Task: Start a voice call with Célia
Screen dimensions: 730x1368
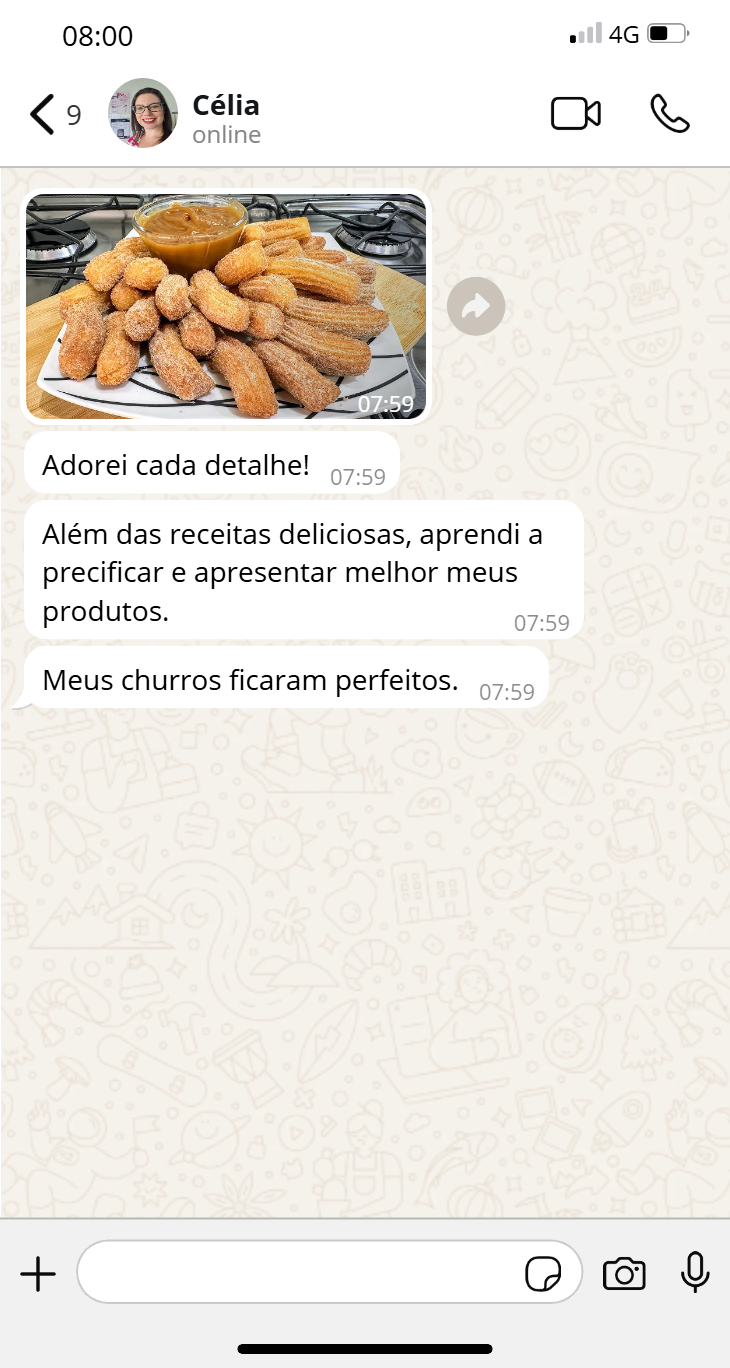Action: click(669, 114)
